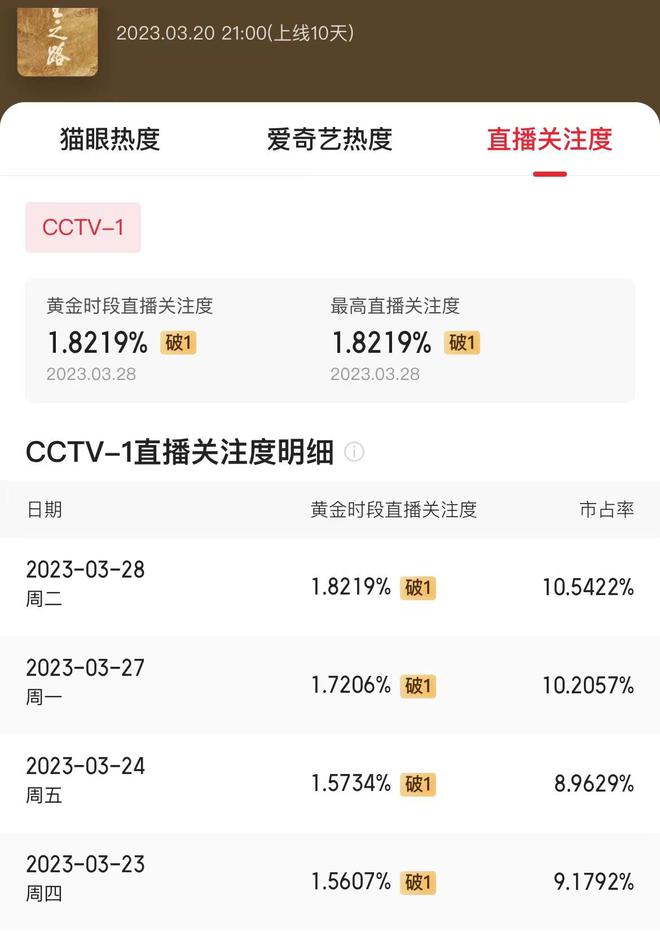
Task: Open info icon beside CCTV-1直播关注度明细
Action: (x=354, y=452)
